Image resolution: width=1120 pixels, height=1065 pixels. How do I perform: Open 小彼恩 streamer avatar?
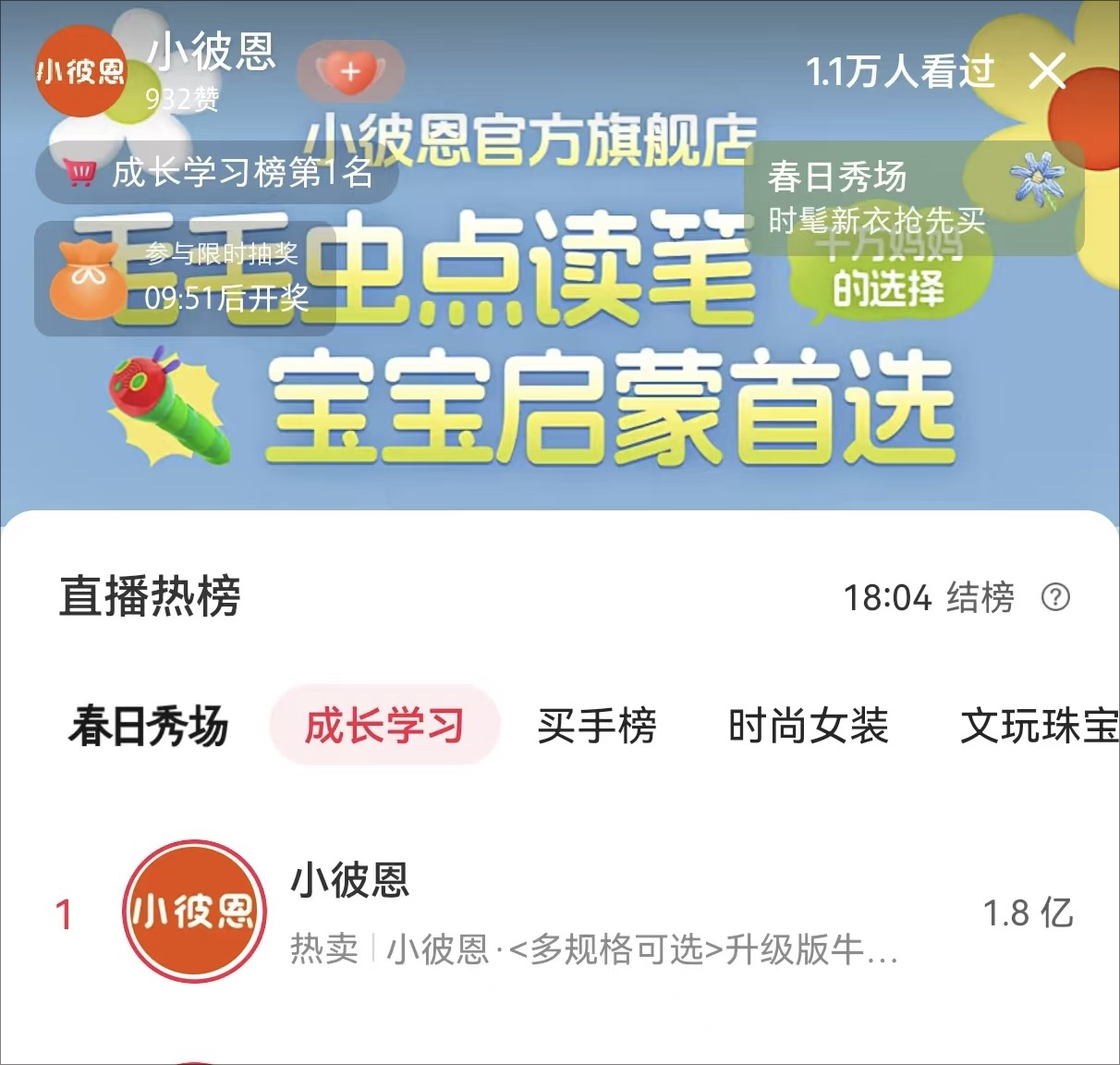[x=79, y=71]
